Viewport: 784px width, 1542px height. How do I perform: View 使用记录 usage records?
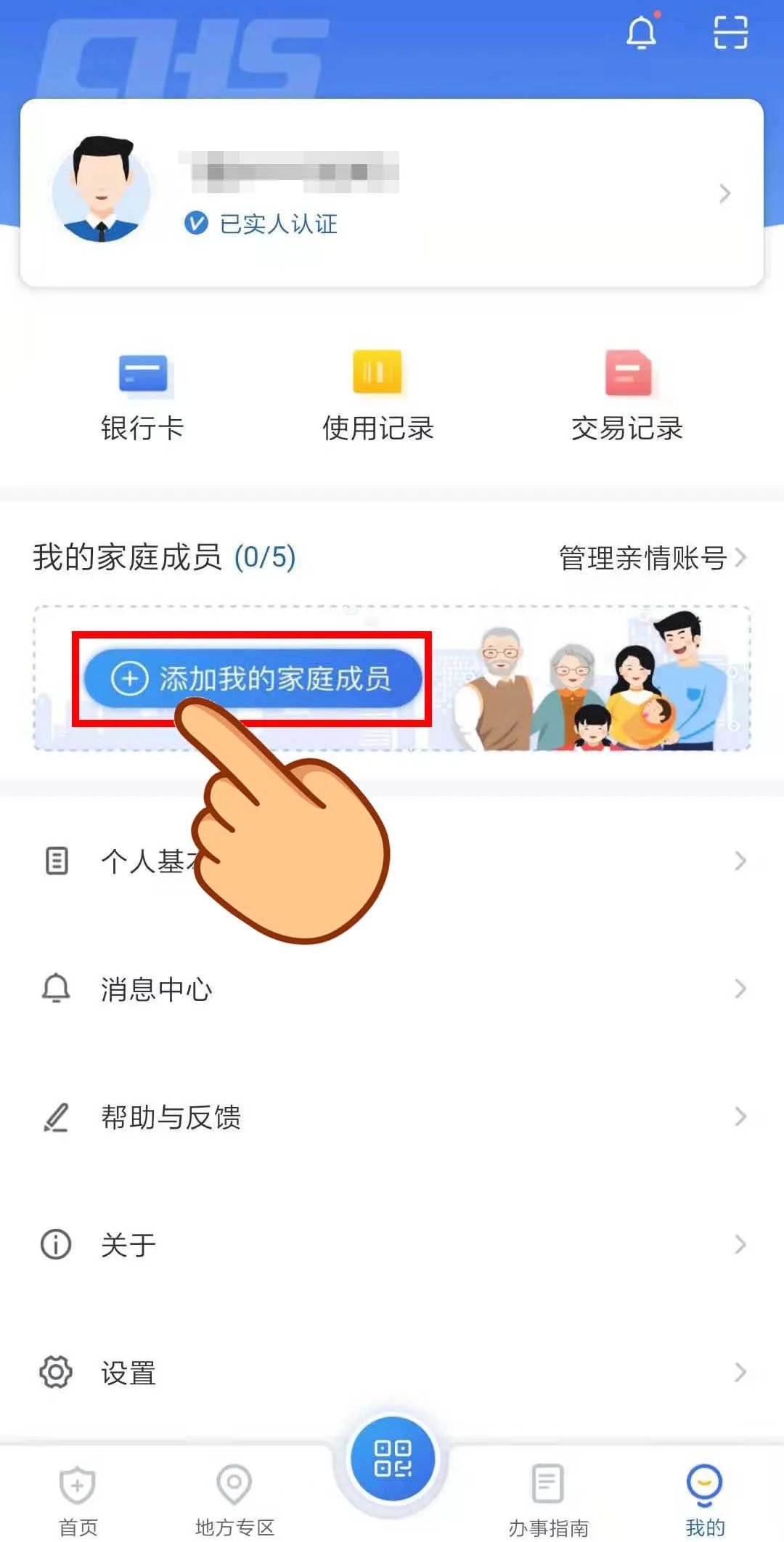pos(377,396)
